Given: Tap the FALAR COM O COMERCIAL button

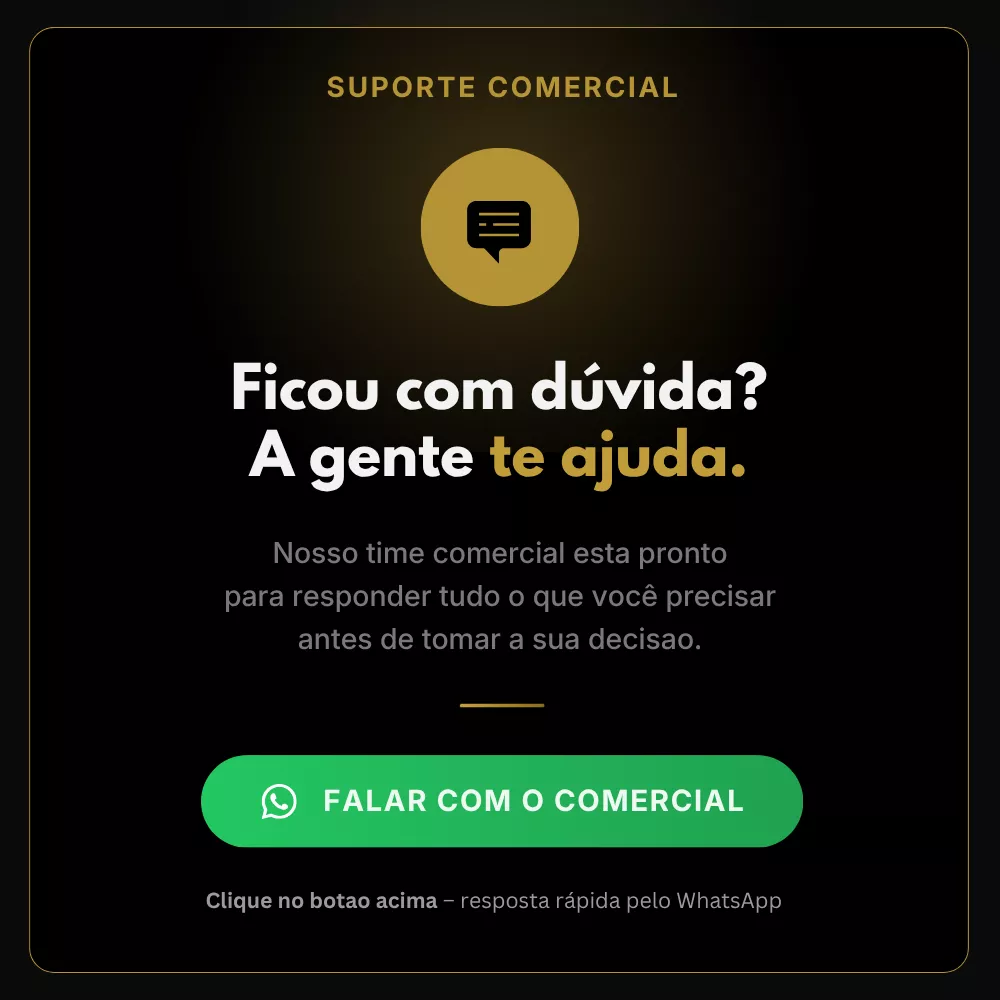Looking at the screenshot, I should point(501,800).
